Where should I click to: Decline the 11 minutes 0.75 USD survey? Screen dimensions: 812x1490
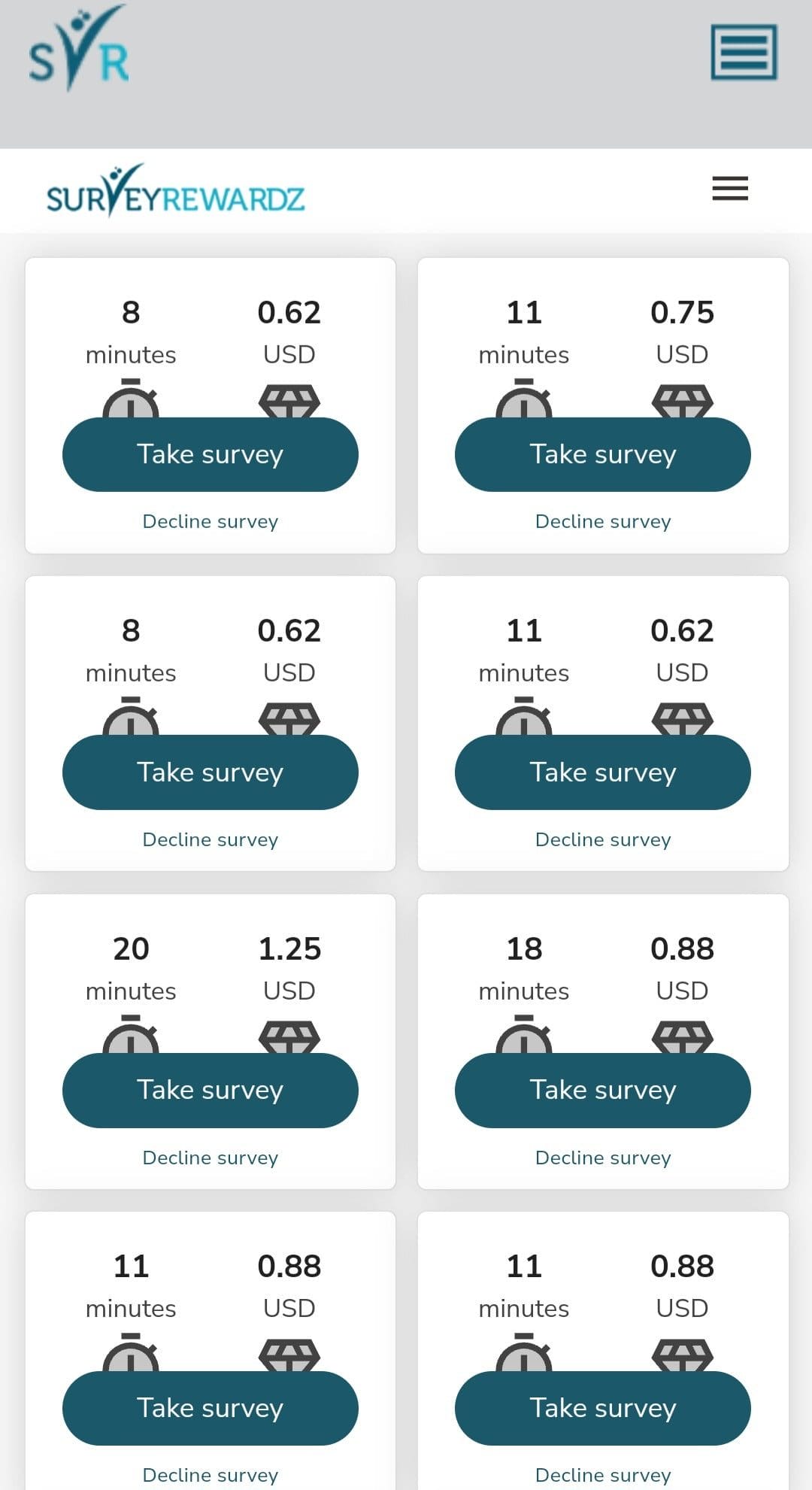coord(602,521)
